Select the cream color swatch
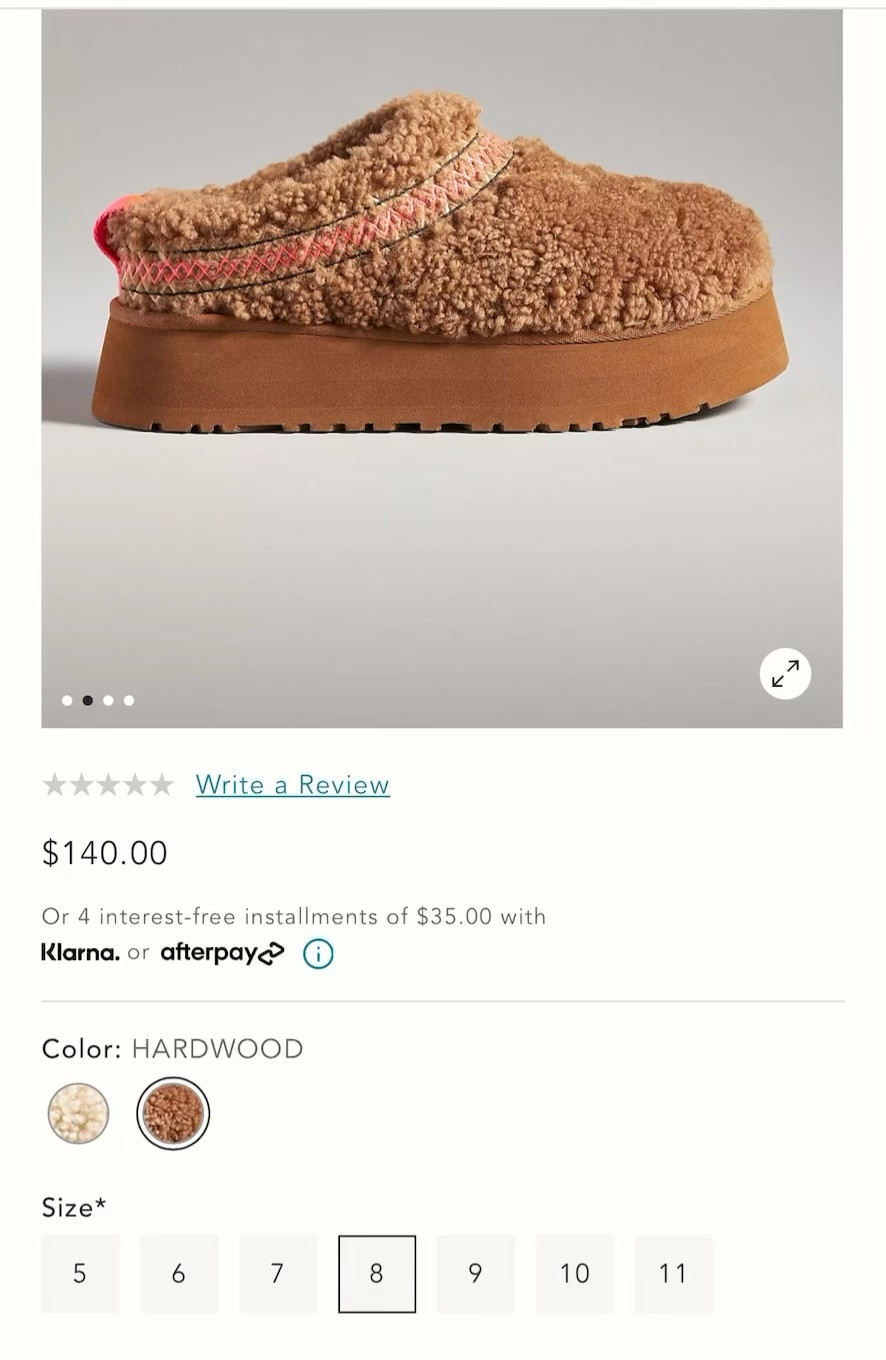Viewport: 886px width, 1360px height. point(77,1112)
